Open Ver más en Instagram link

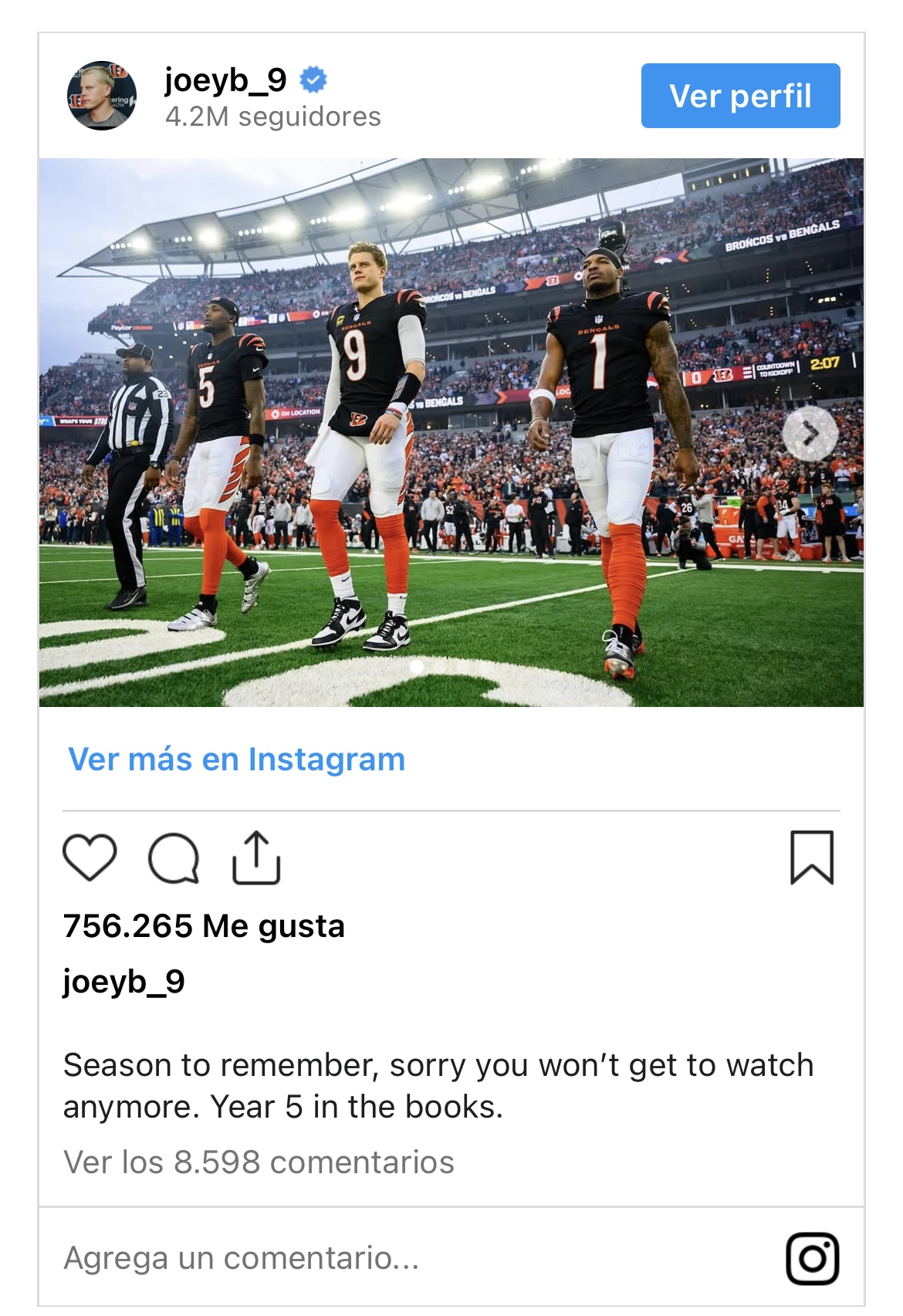[236, 759]
